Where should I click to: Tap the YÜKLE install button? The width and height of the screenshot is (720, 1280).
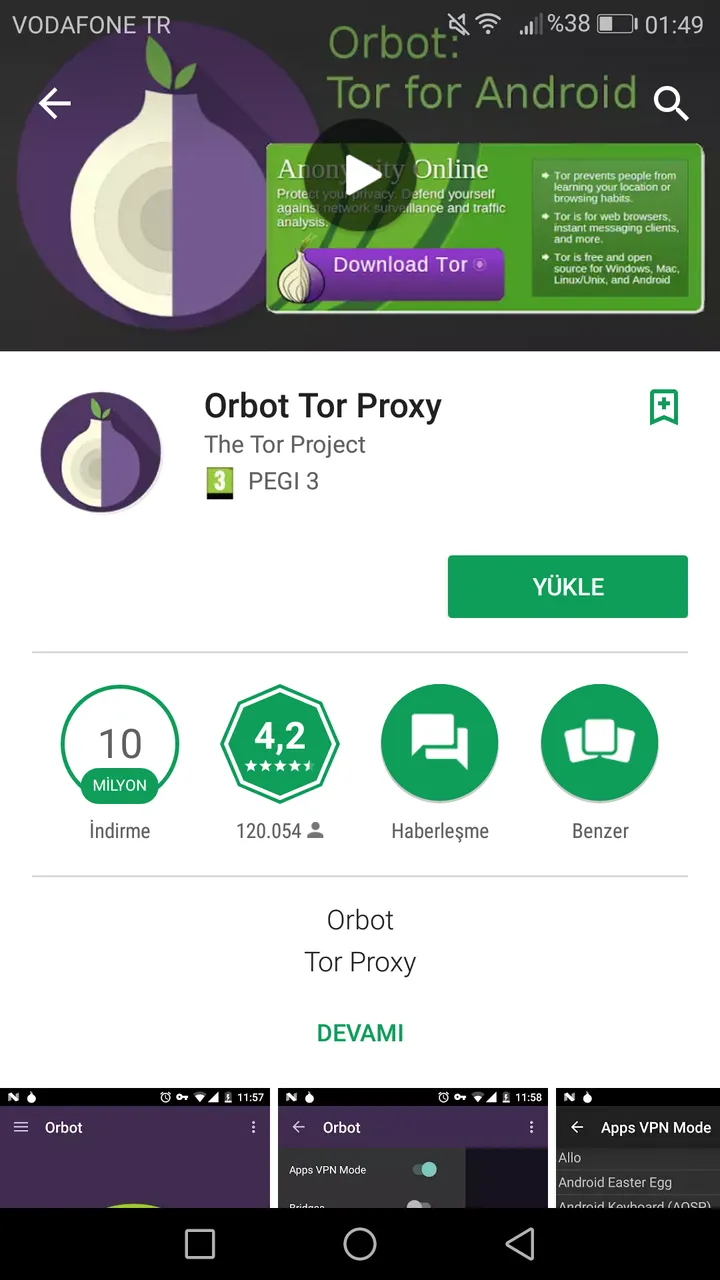[568, 587]
